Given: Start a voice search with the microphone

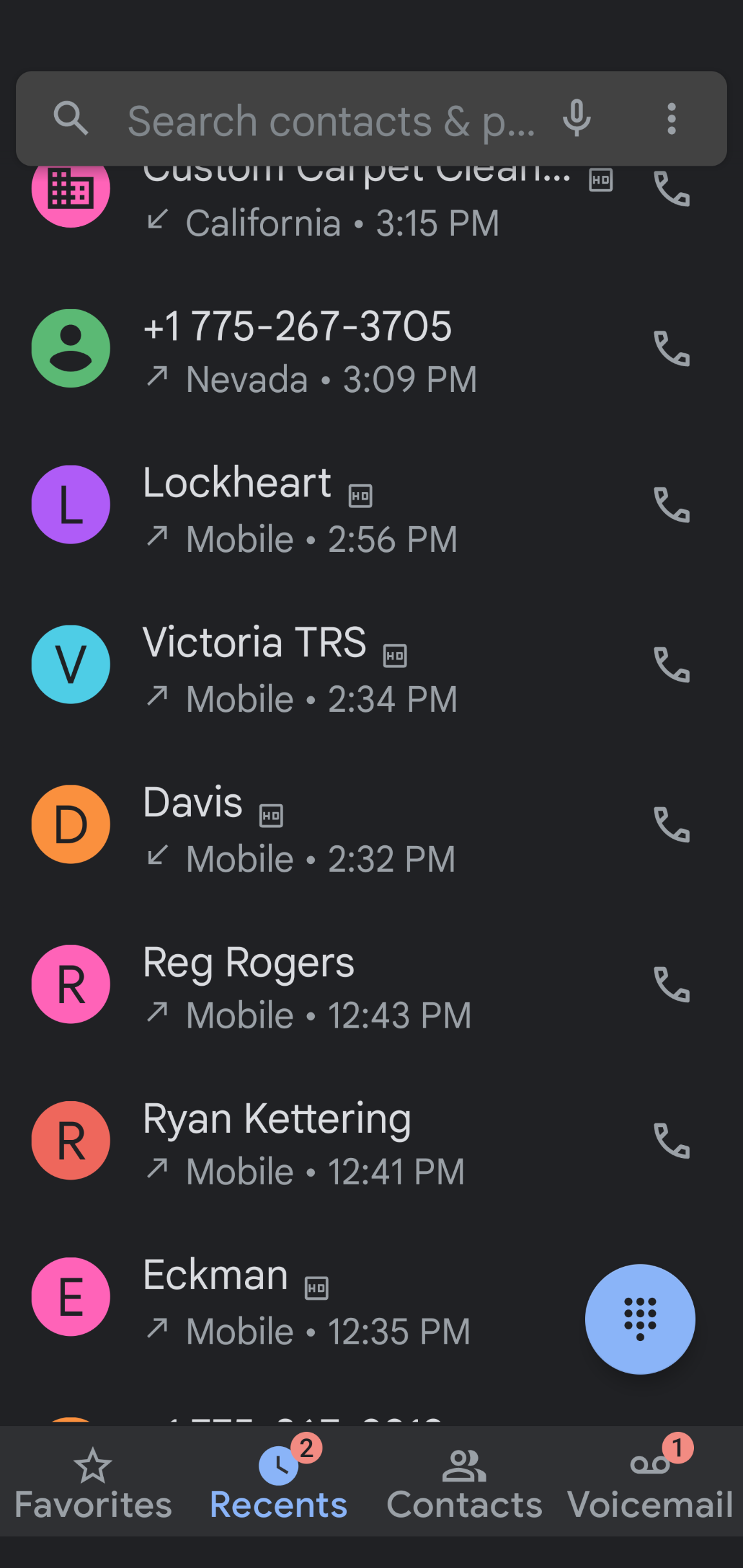Looking at the screenshot, I should click(576, 119).
